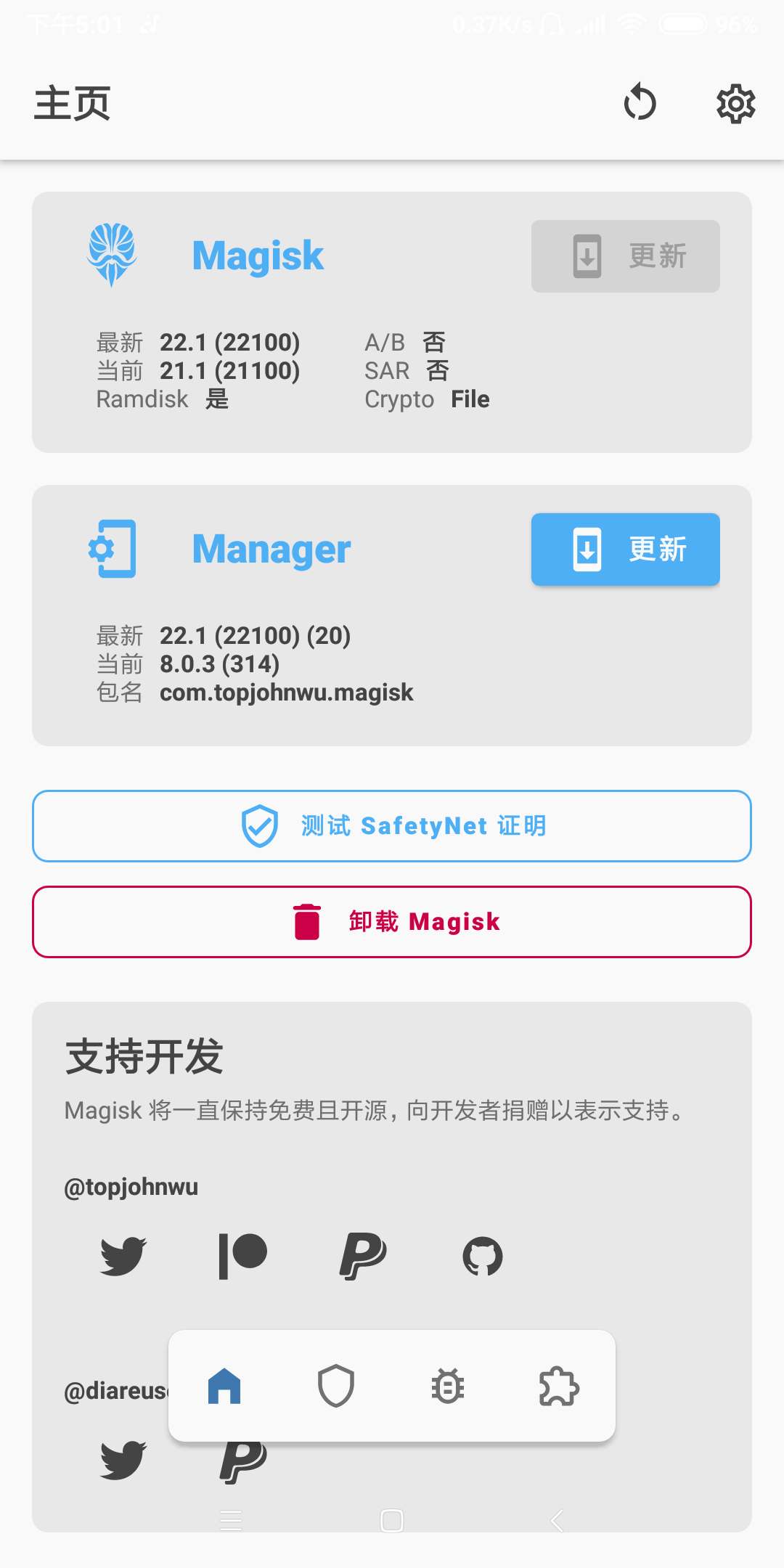This screenshot has height=1568, width=784.
Task: Switch to the logs bug tab
Action: coord(448,1387)
